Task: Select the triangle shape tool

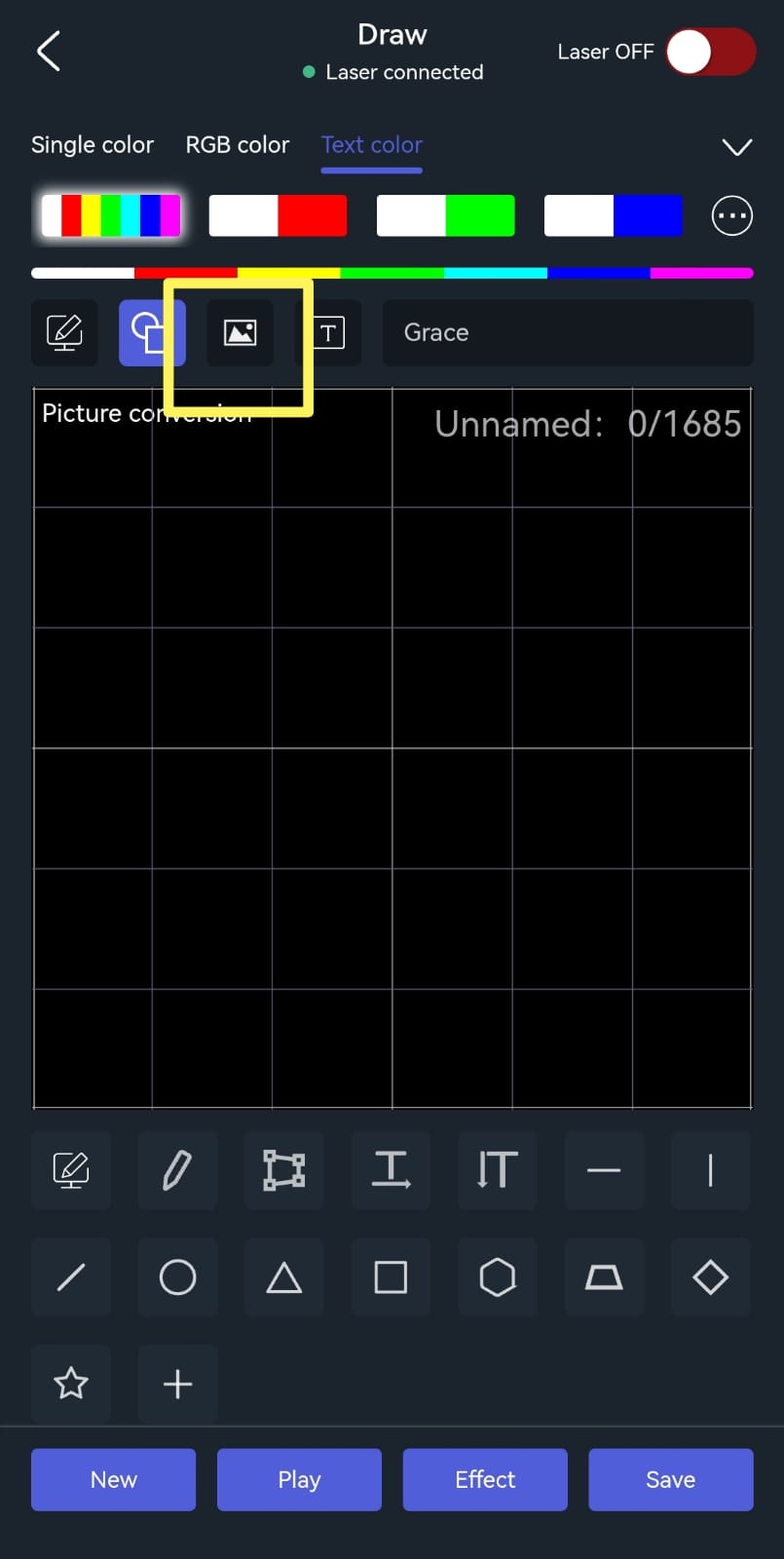Action: [x=283, y=1277]
